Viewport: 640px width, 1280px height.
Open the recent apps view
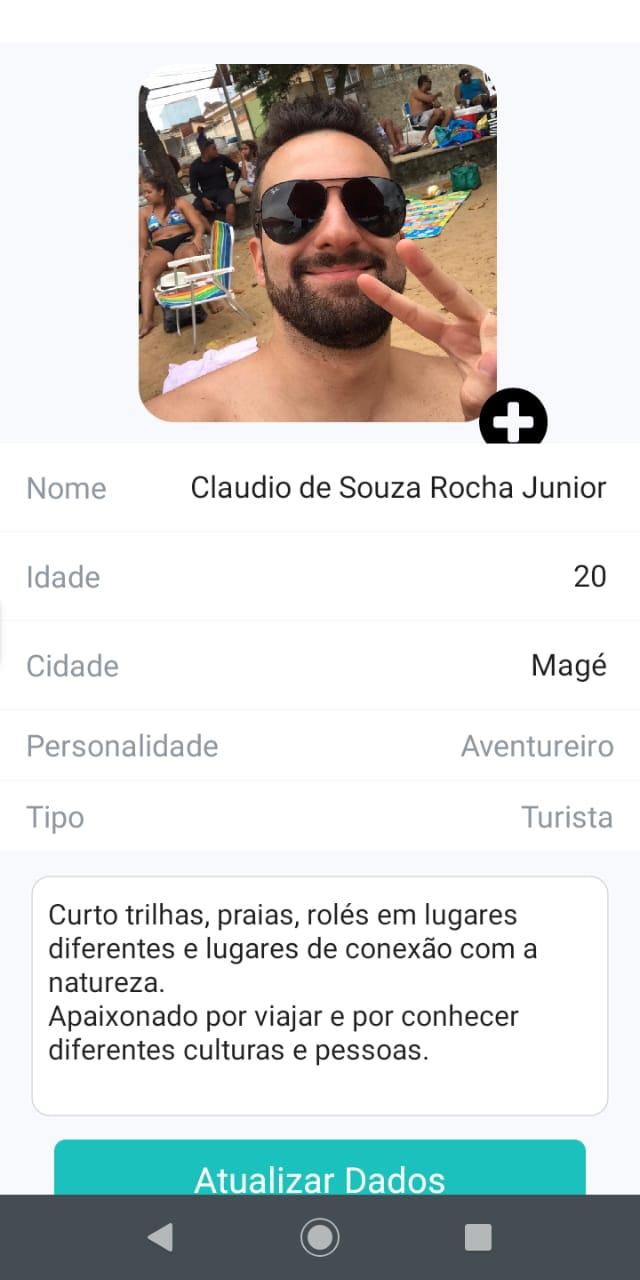[478, 1238]
